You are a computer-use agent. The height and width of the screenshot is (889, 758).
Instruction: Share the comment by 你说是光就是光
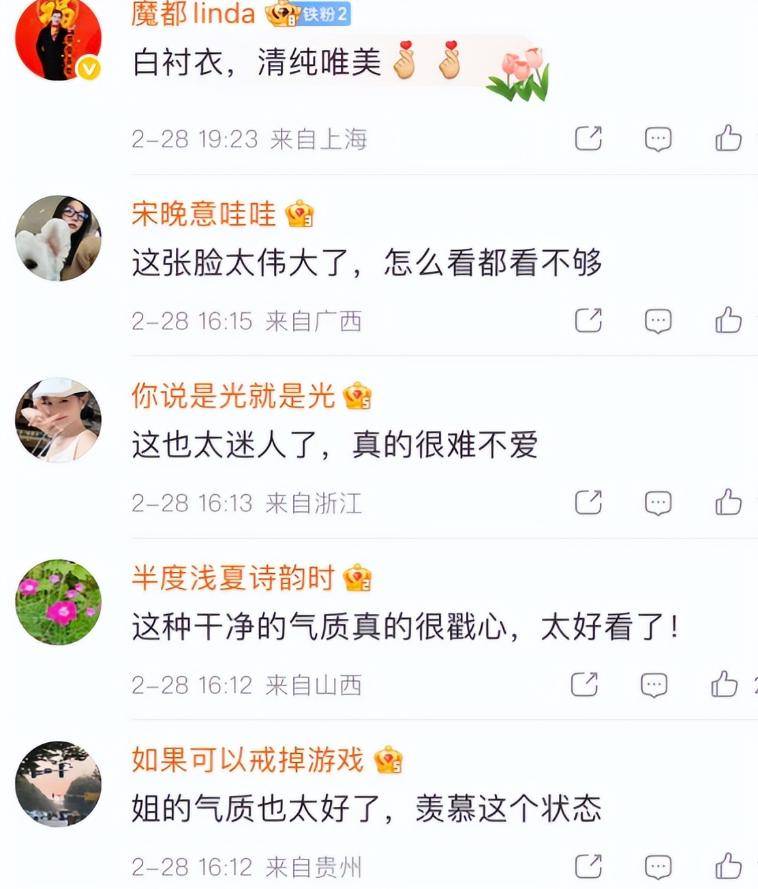click(x=589, y=502)
